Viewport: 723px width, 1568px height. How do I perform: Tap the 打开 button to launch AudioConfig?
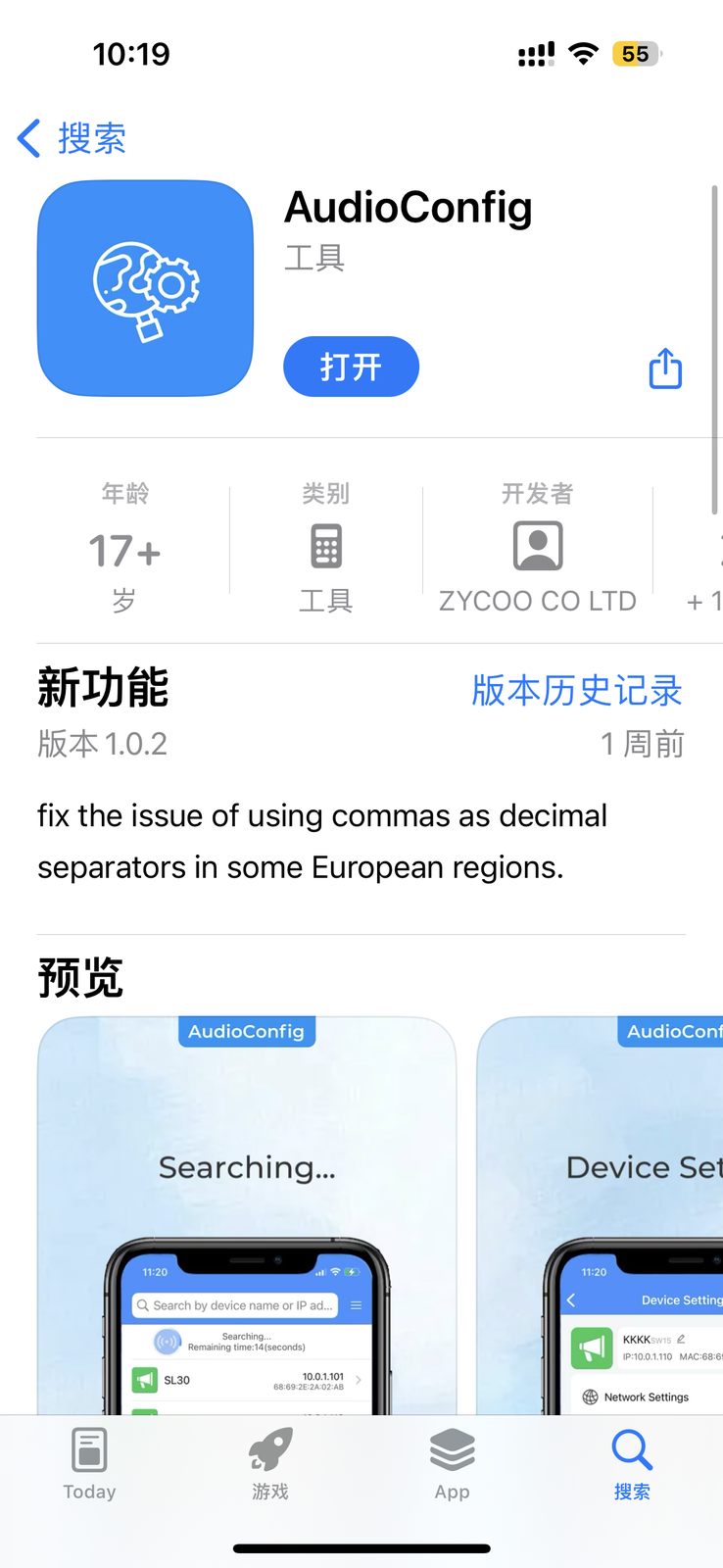[351, 367]
